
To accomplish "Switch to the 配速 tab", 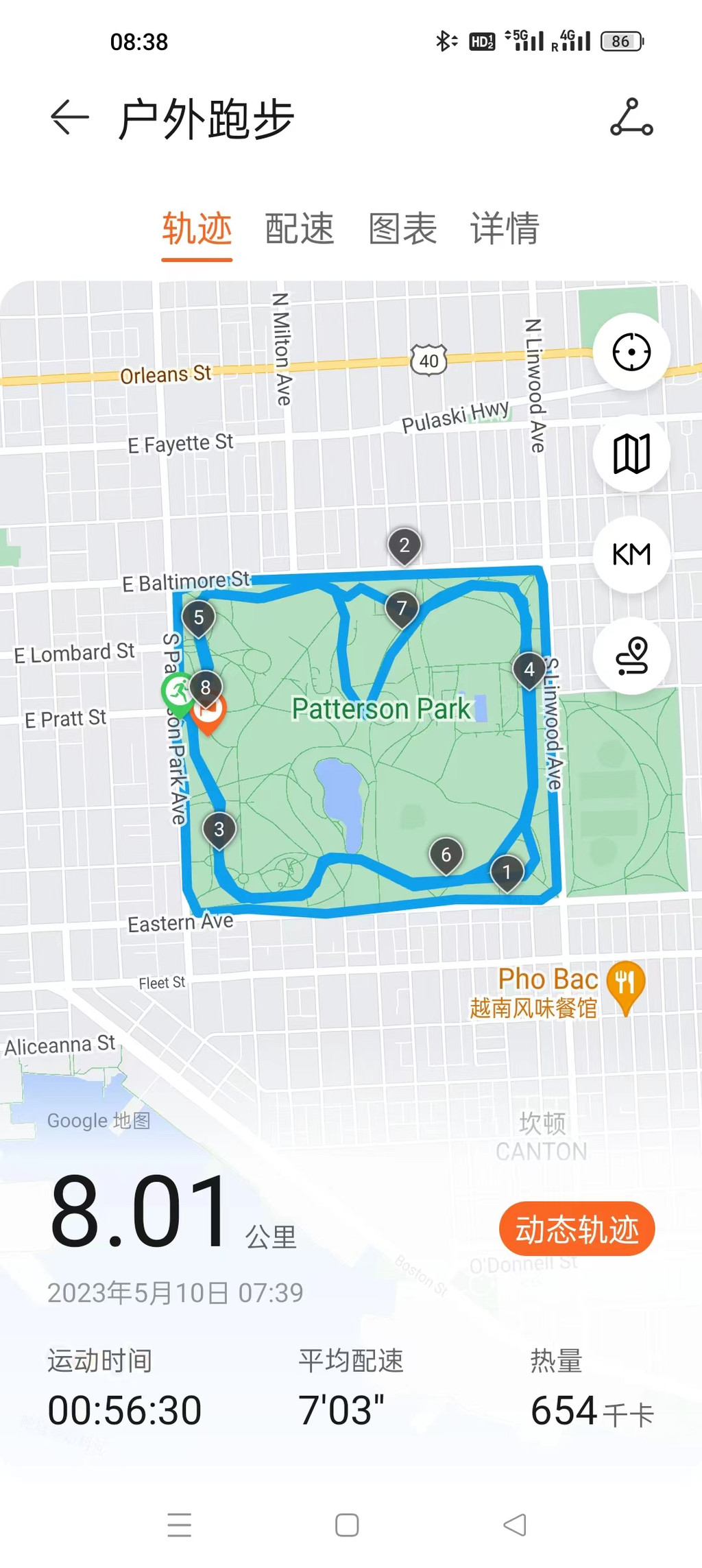I will coord(300,228).
